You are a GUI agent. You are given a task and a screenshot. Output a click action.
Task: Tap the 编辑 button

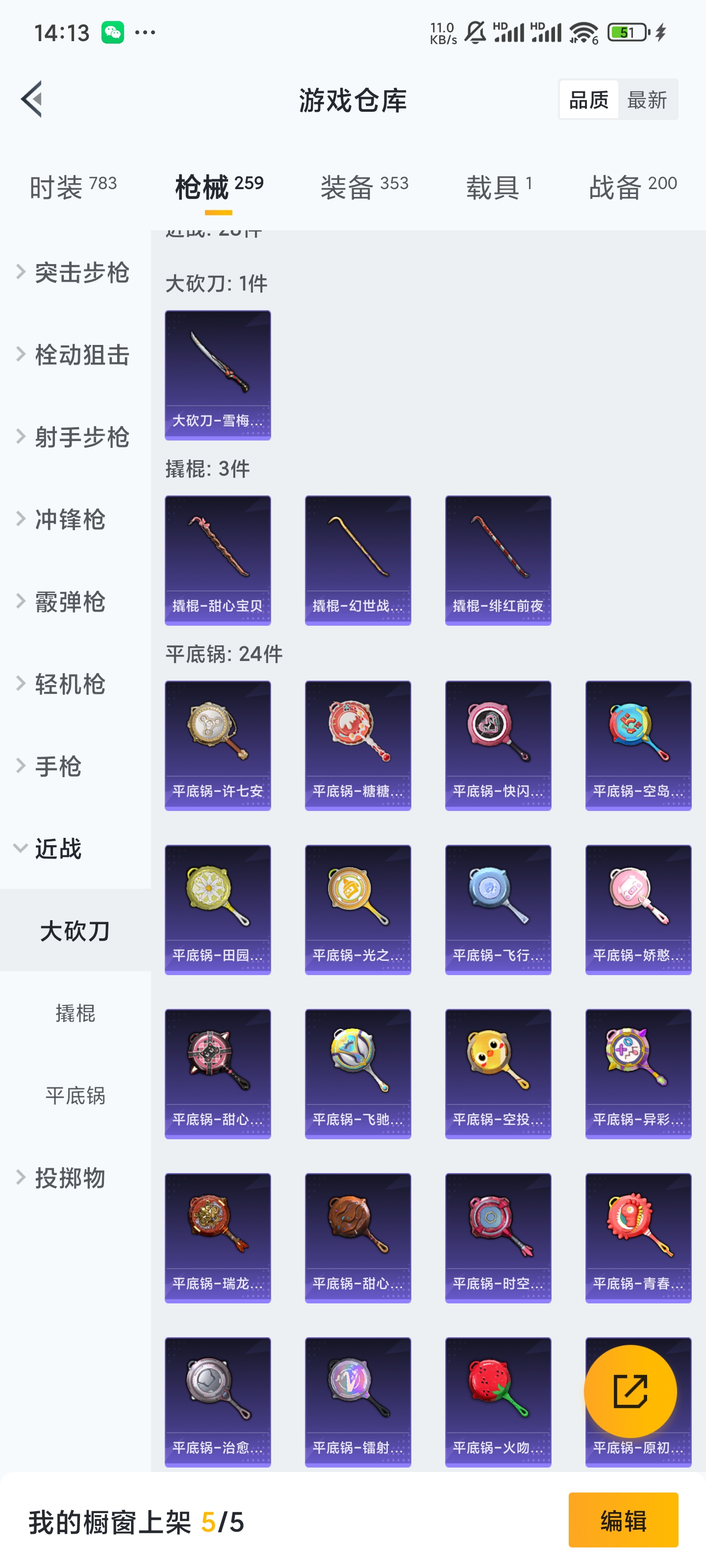point(623,1520)
